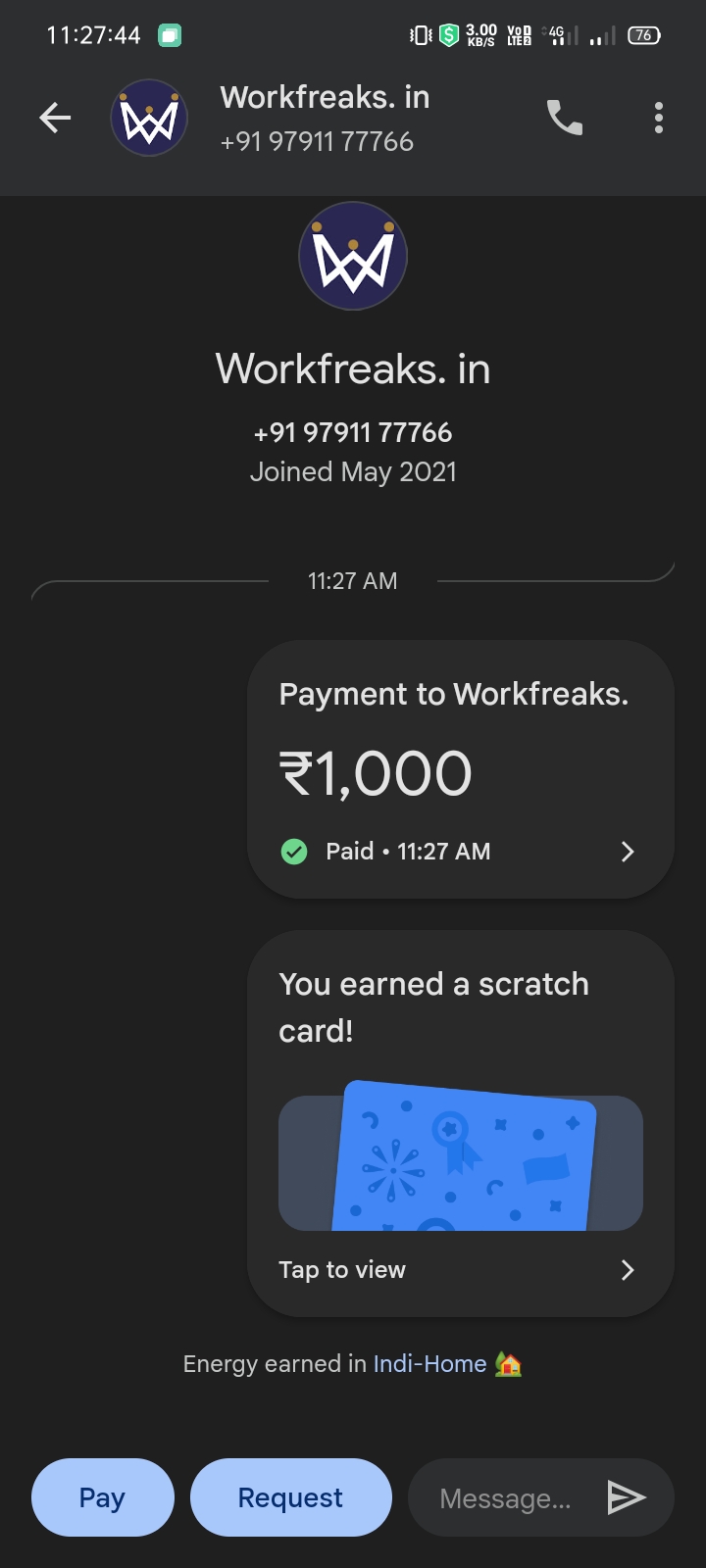Open the Indi-Home link

(x=429, y=1364)
